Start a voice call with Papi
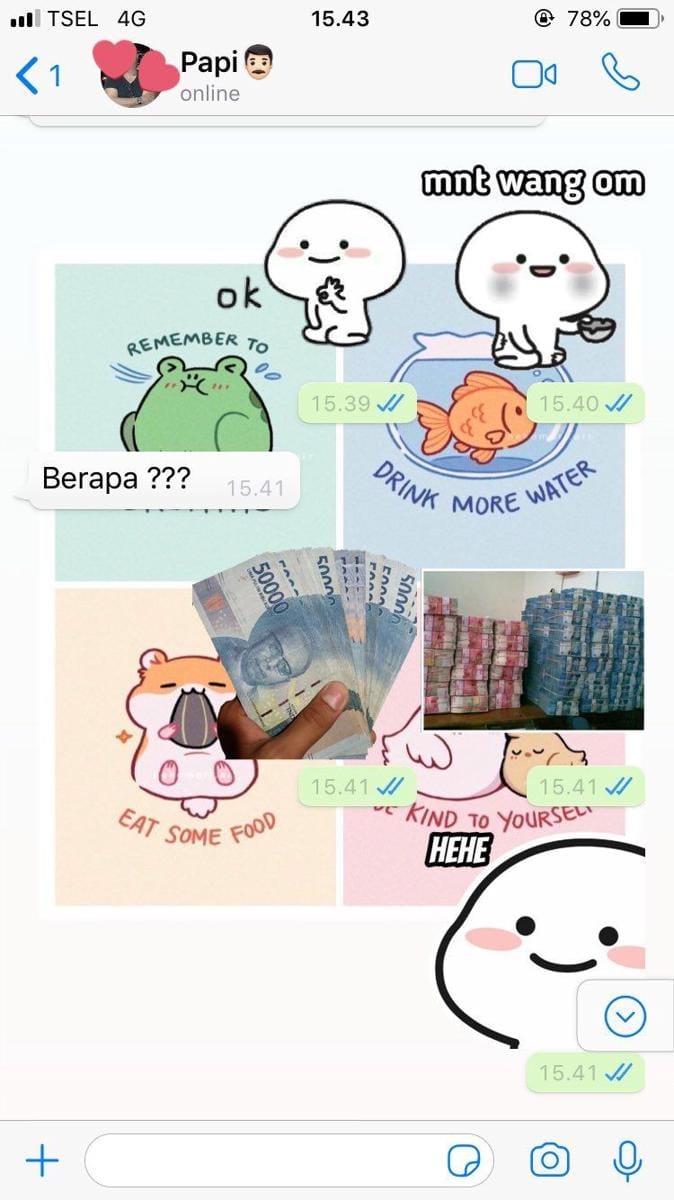Screen dimensions: 674x1200 tap(620, 73)
